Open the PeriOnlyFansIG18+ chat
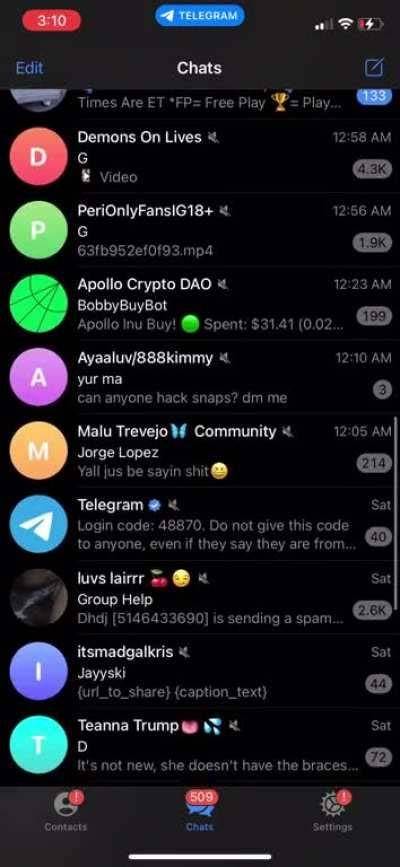Screen dimensions: 400x867 pos(200,230)
